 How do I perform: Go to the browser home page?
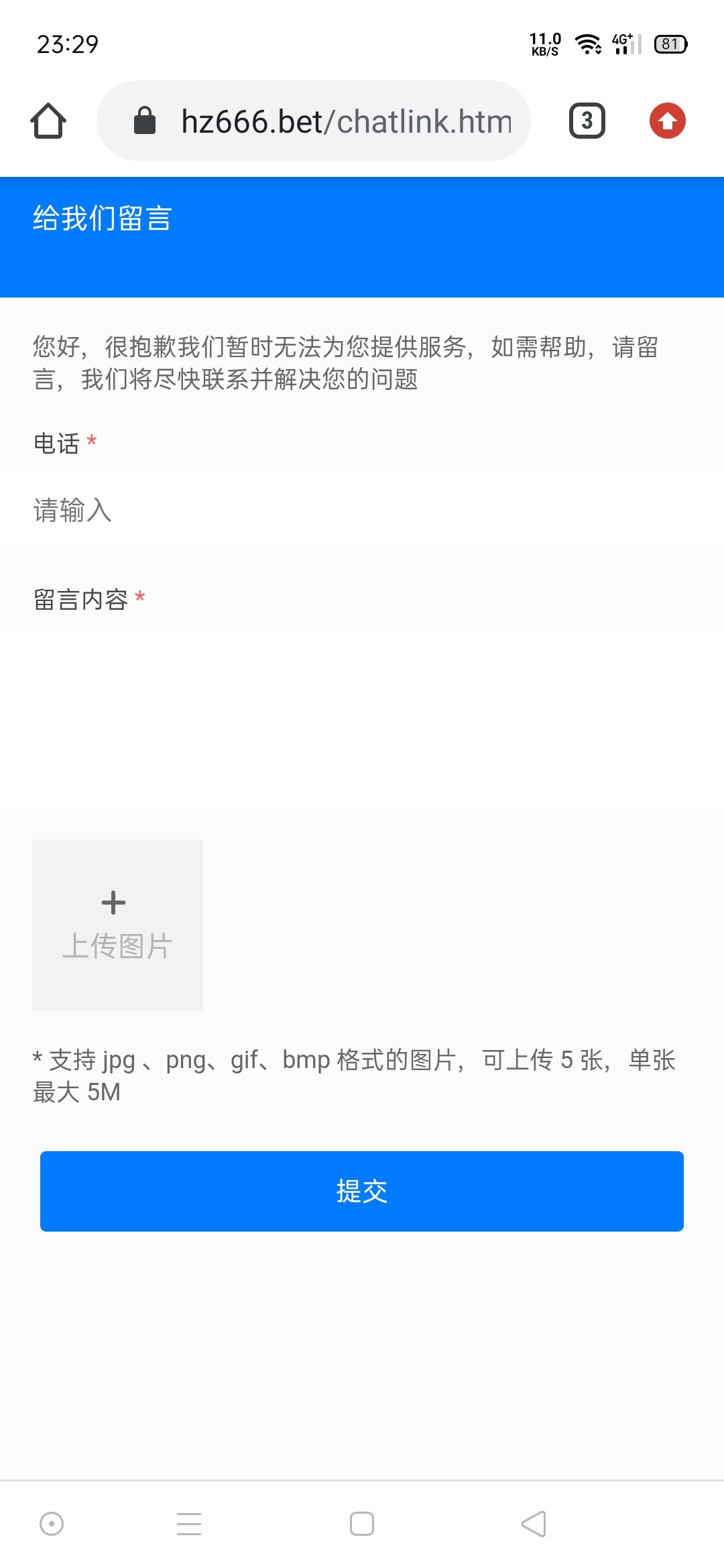(x=48, y=121)
